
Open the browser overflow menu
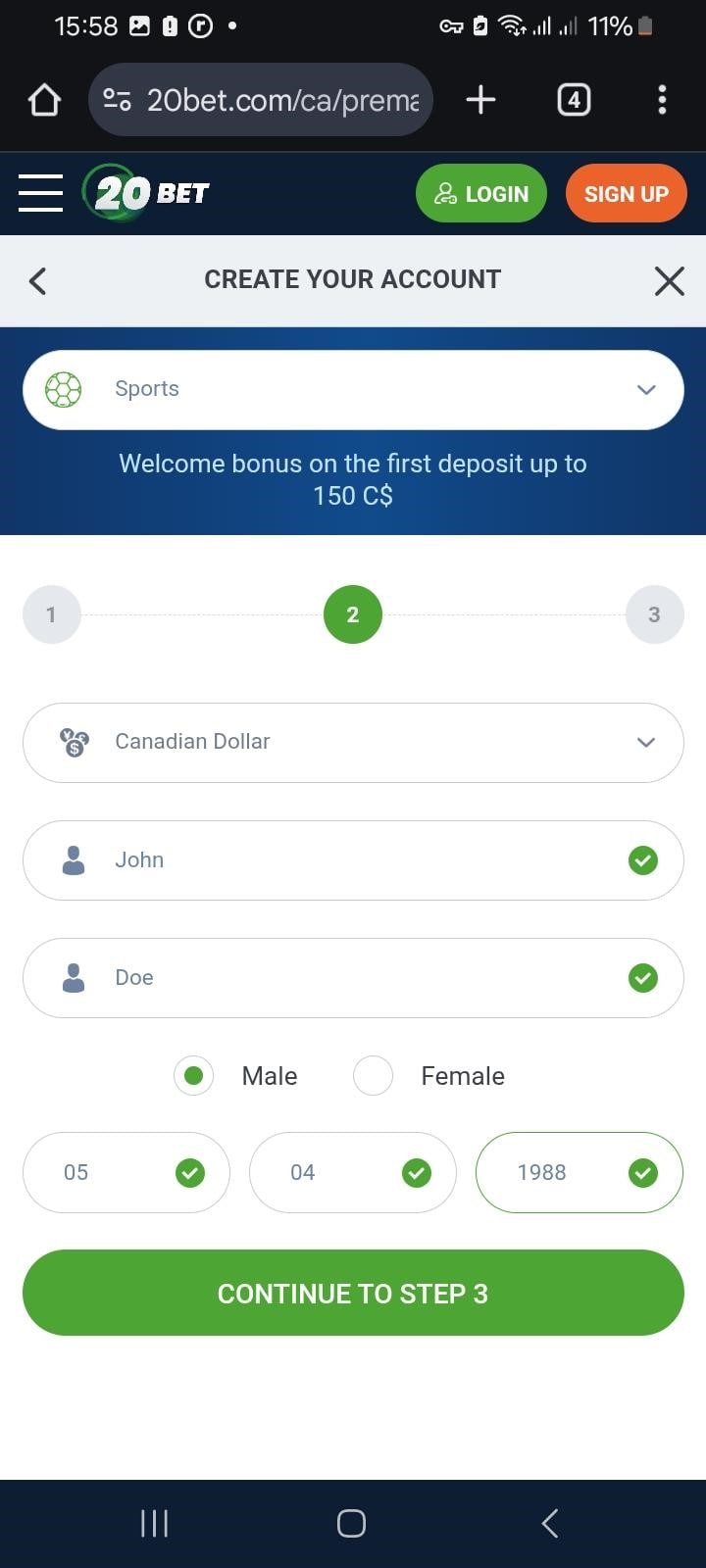(x=662, y=99)
